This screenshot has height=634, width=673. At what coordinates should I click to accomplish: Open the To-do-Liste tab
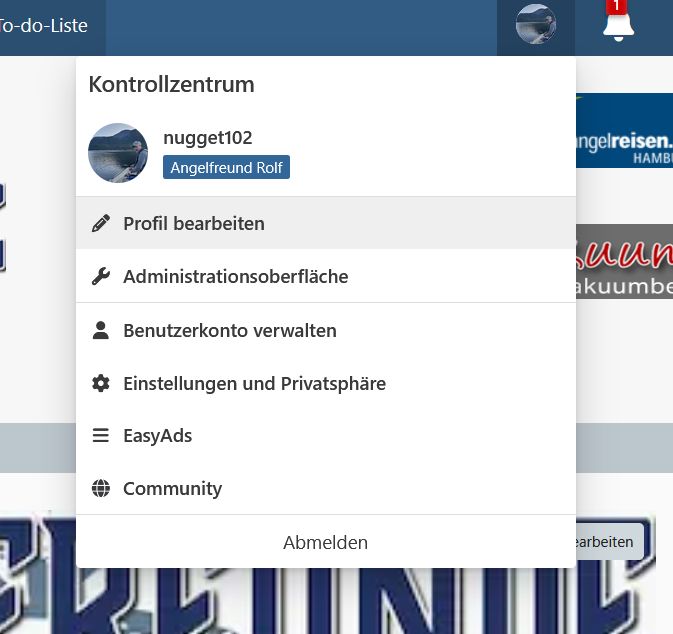coord(45,25)
